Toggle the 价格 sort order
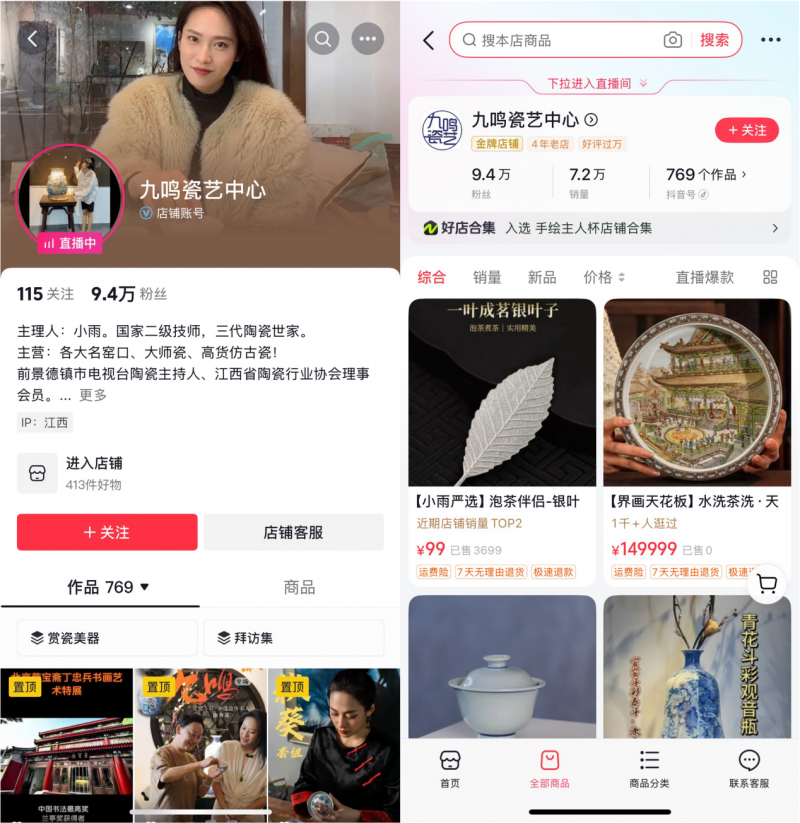800x823 pixels. (x=604, y=277)
